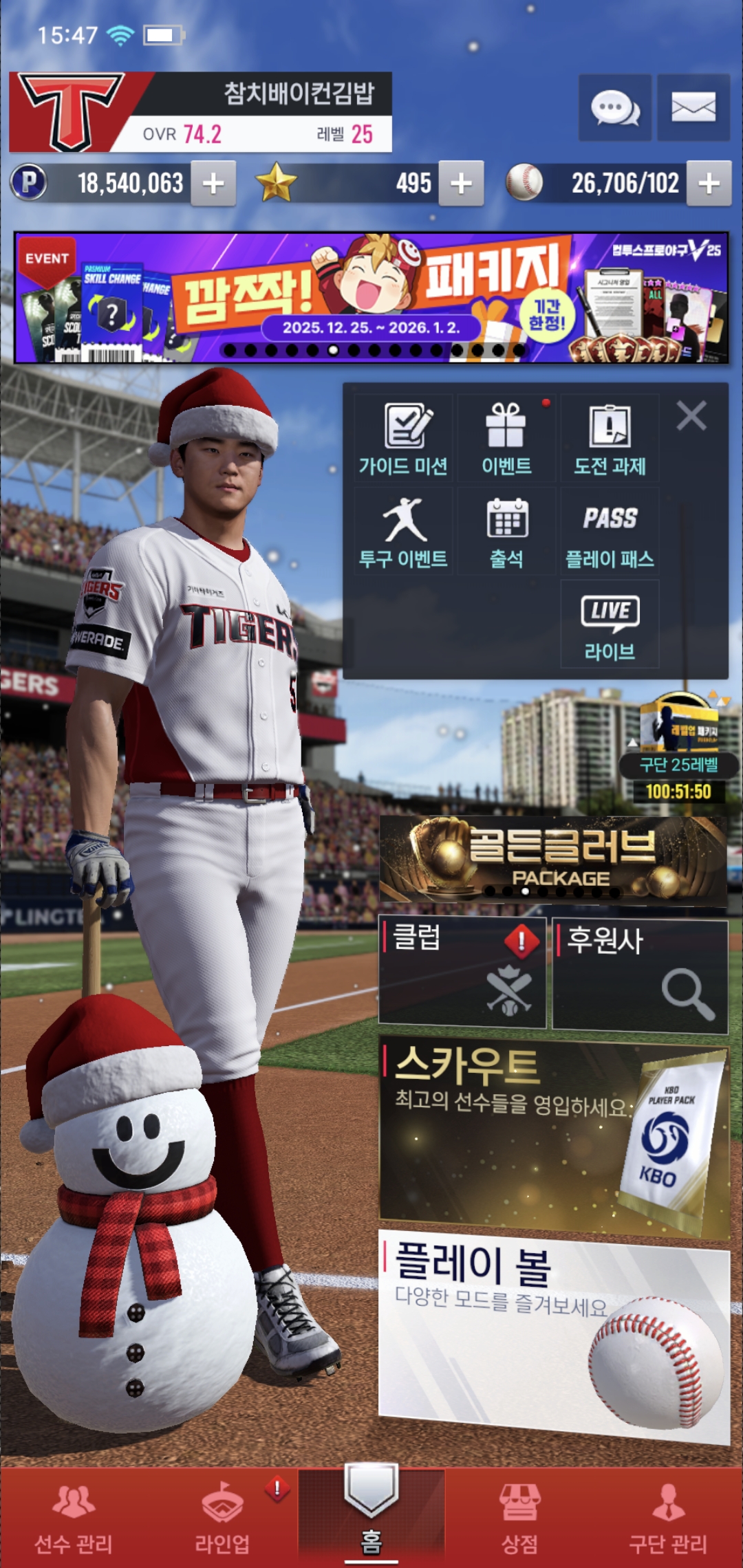Open the 골든글러브 PACKAGE banner
Image resolution: width=743 pixels, height=1568 pixels.
pyautogui.click(x=553, y=860)
